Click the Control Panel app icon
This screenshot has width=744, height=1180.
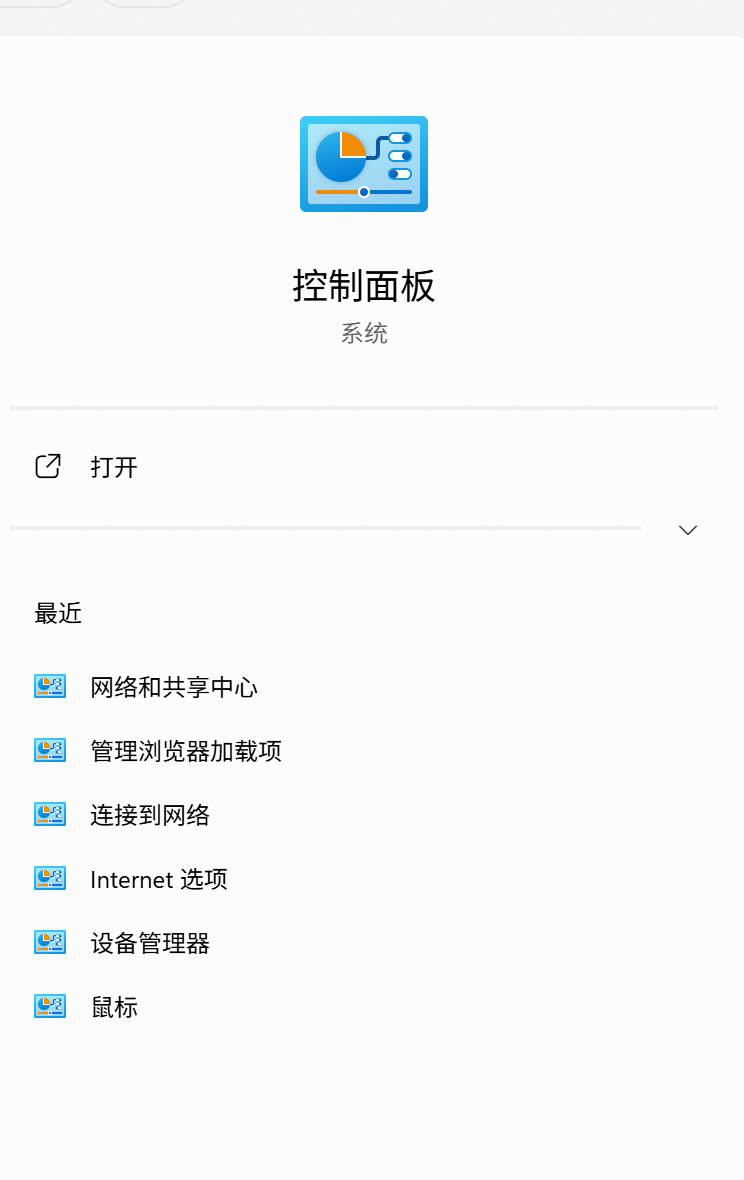[x=363, y=163]
